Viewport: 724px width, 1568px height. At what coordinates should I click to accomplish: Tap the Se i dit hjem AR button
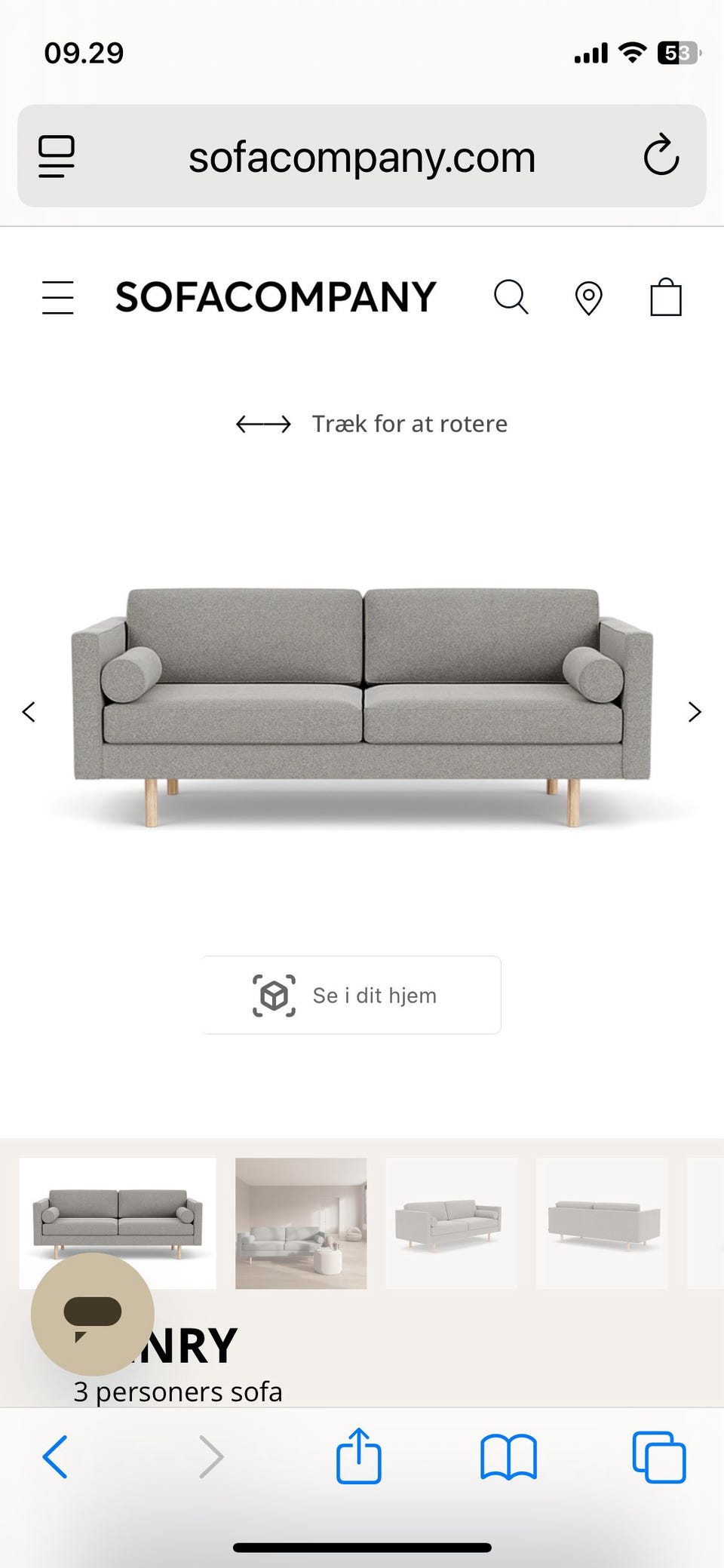coord(350,994)
